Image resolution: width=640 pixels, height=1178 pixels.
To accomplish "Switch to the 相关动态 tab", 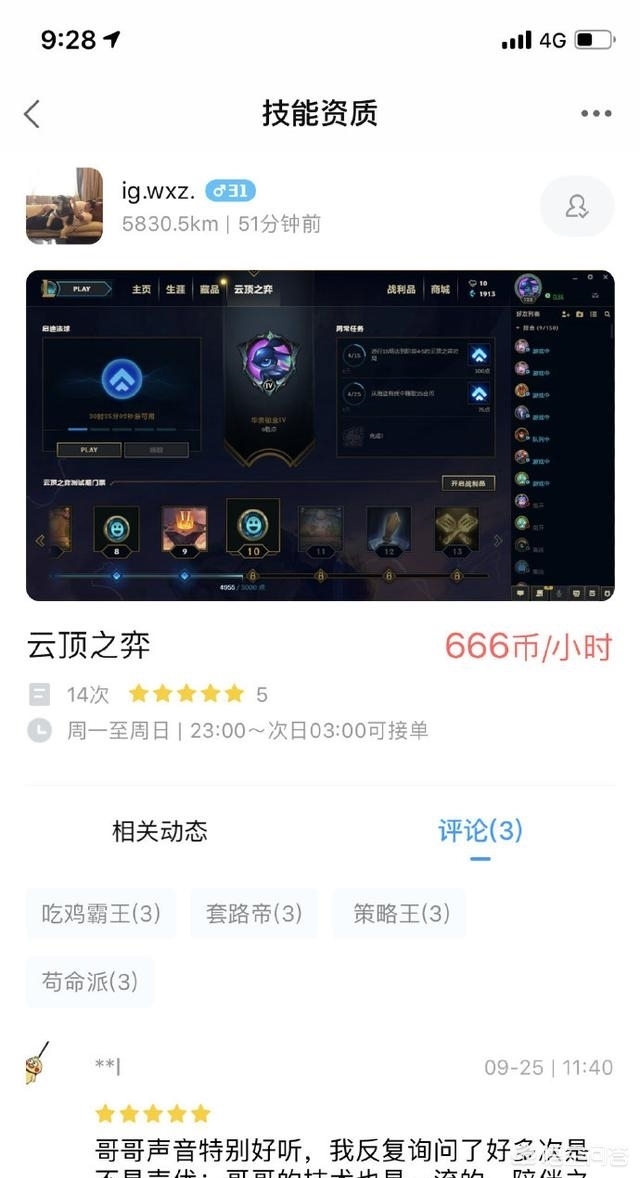I will [159, 831].
